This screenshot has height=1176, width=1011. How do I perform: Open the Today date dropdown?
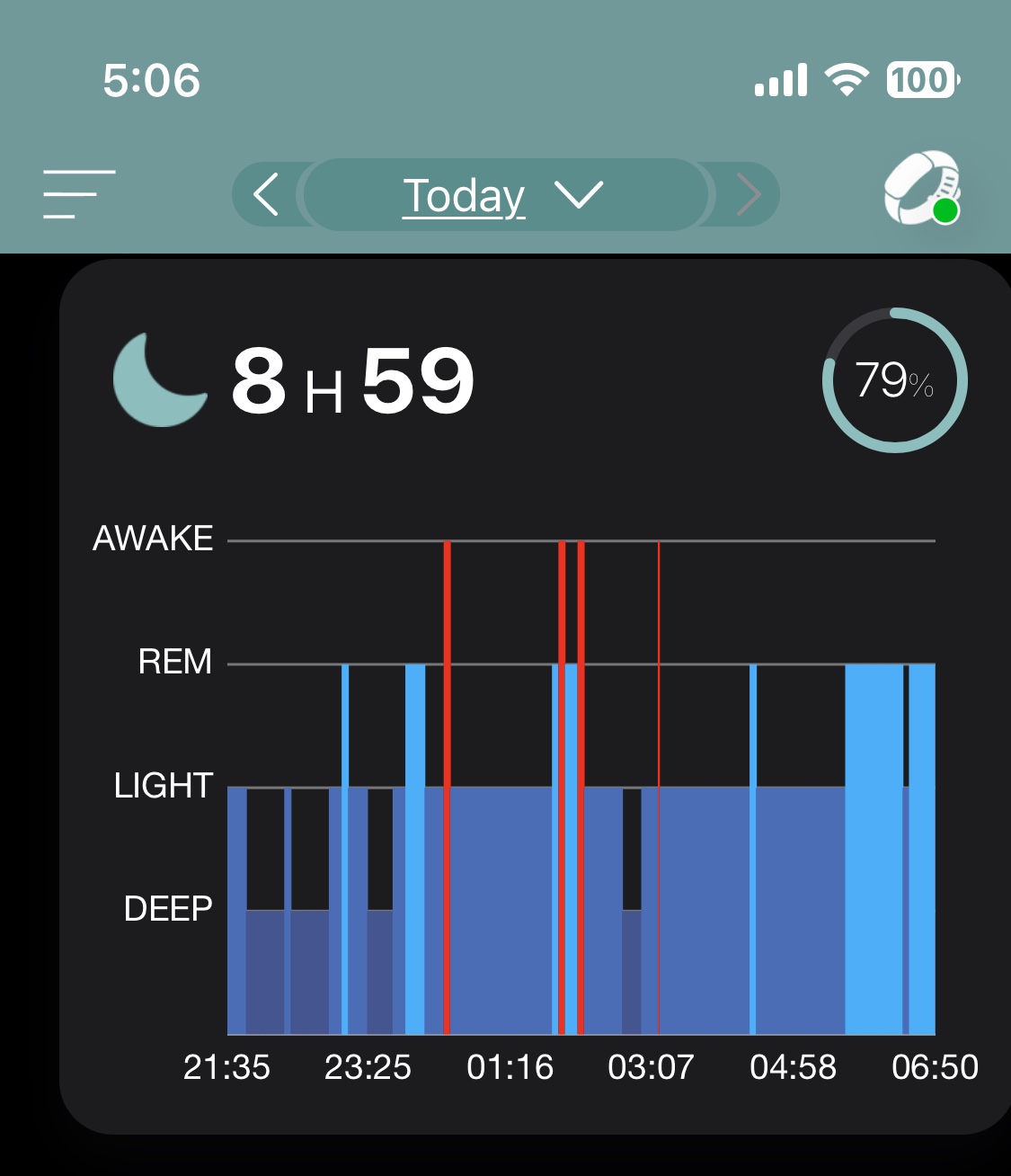505,195
